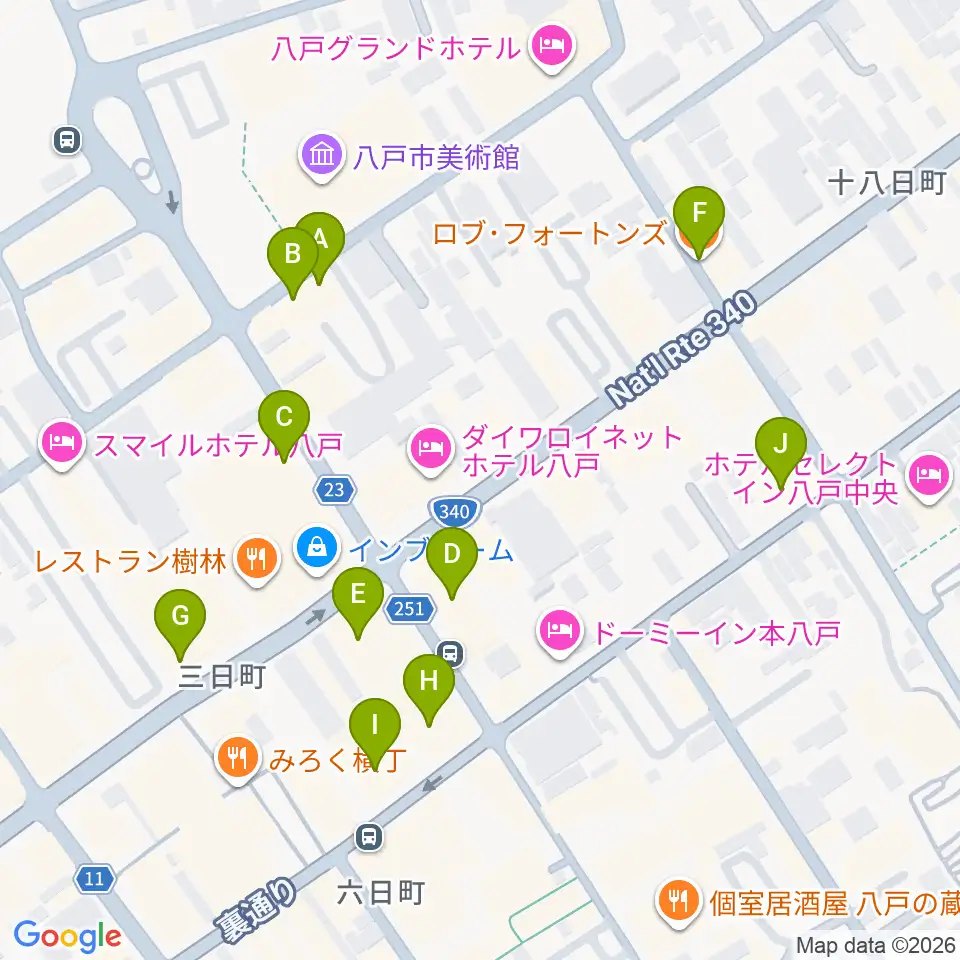Tap the green marker labeled E
The height and width of the screenshot is (960, 960).
coord(358,602)
